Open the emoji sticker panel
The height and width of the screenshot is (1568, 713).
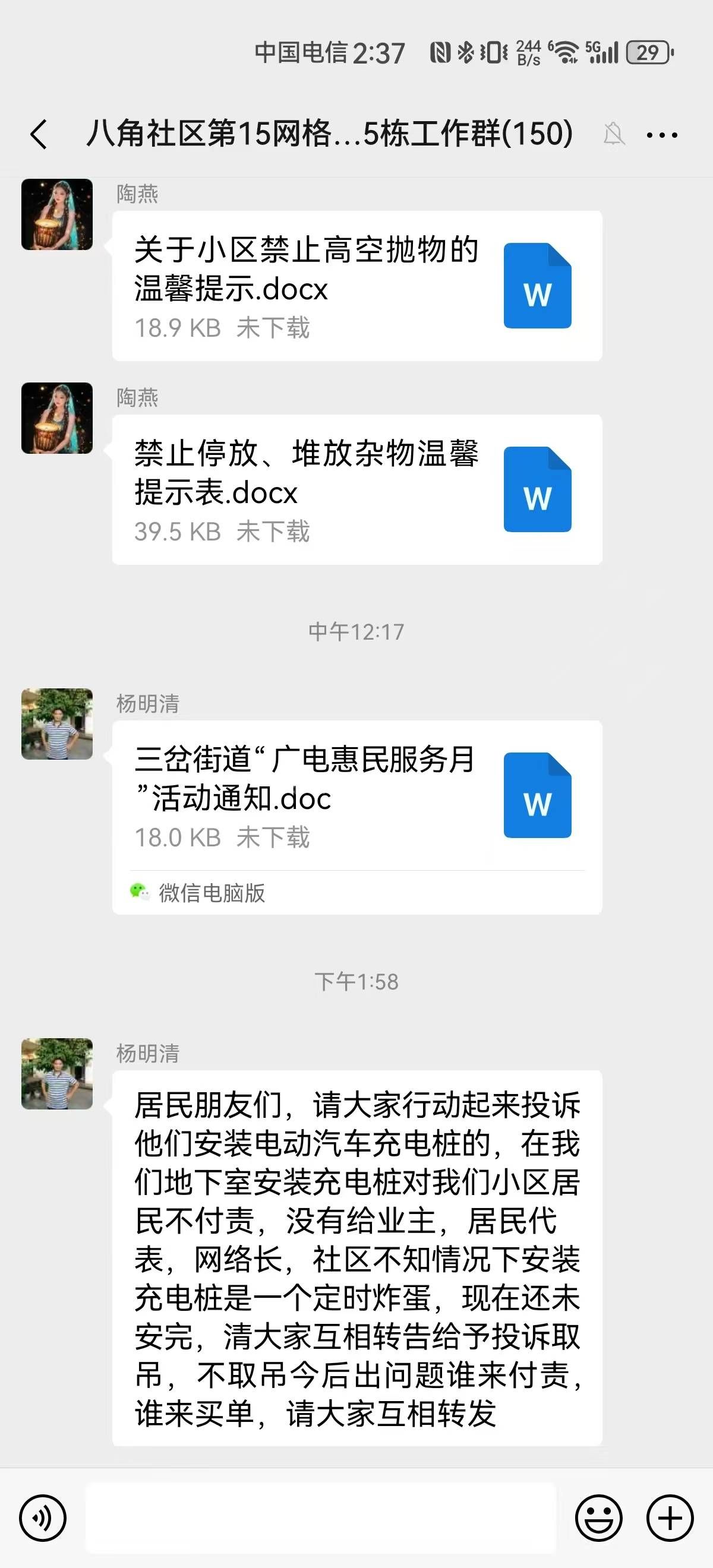point(598,1518)
